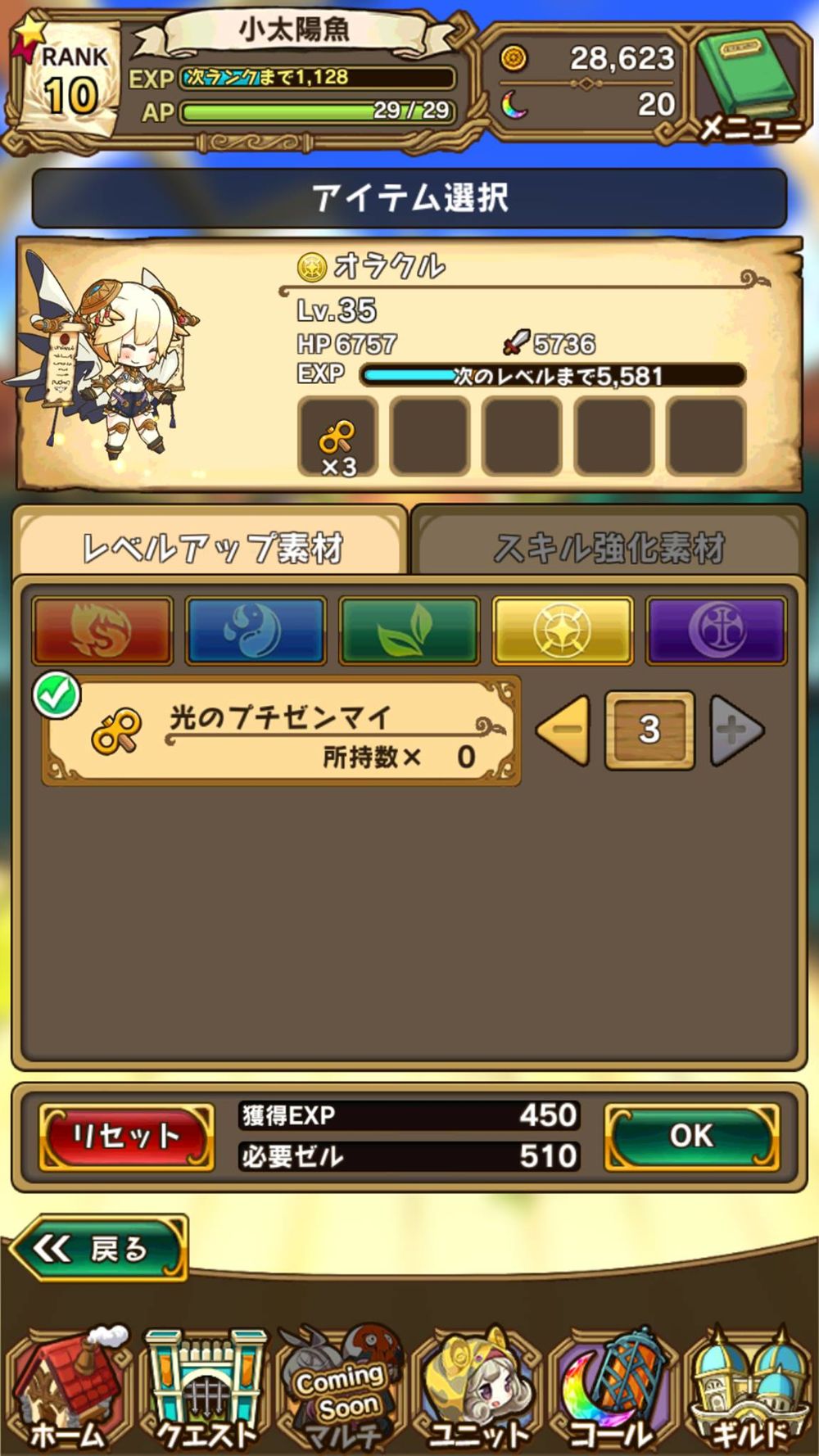Select the レベルアップ素材 tab

pos(211,546)
